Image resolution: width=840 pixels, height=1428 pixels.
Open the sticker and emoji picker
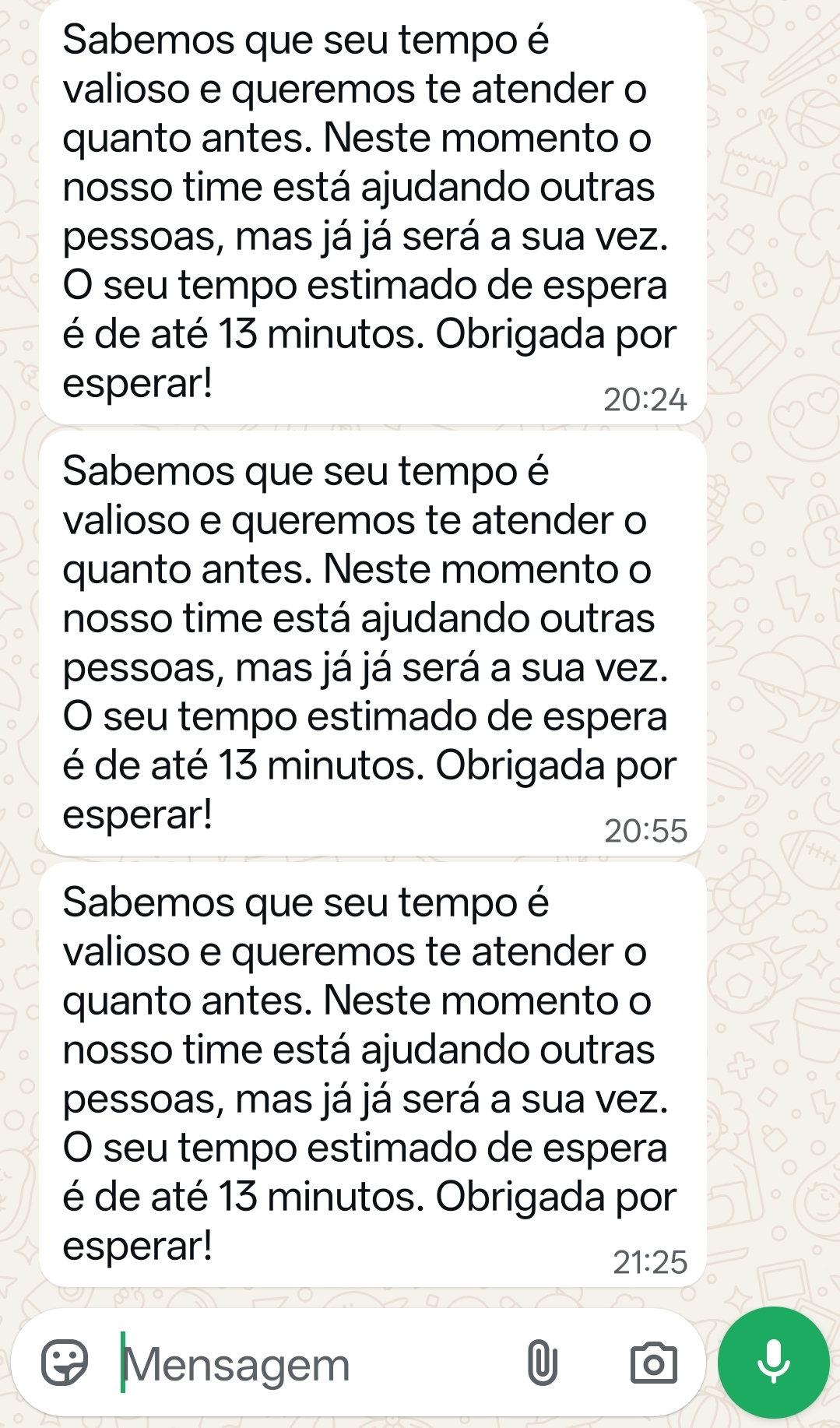click(x=65, y=1363)
